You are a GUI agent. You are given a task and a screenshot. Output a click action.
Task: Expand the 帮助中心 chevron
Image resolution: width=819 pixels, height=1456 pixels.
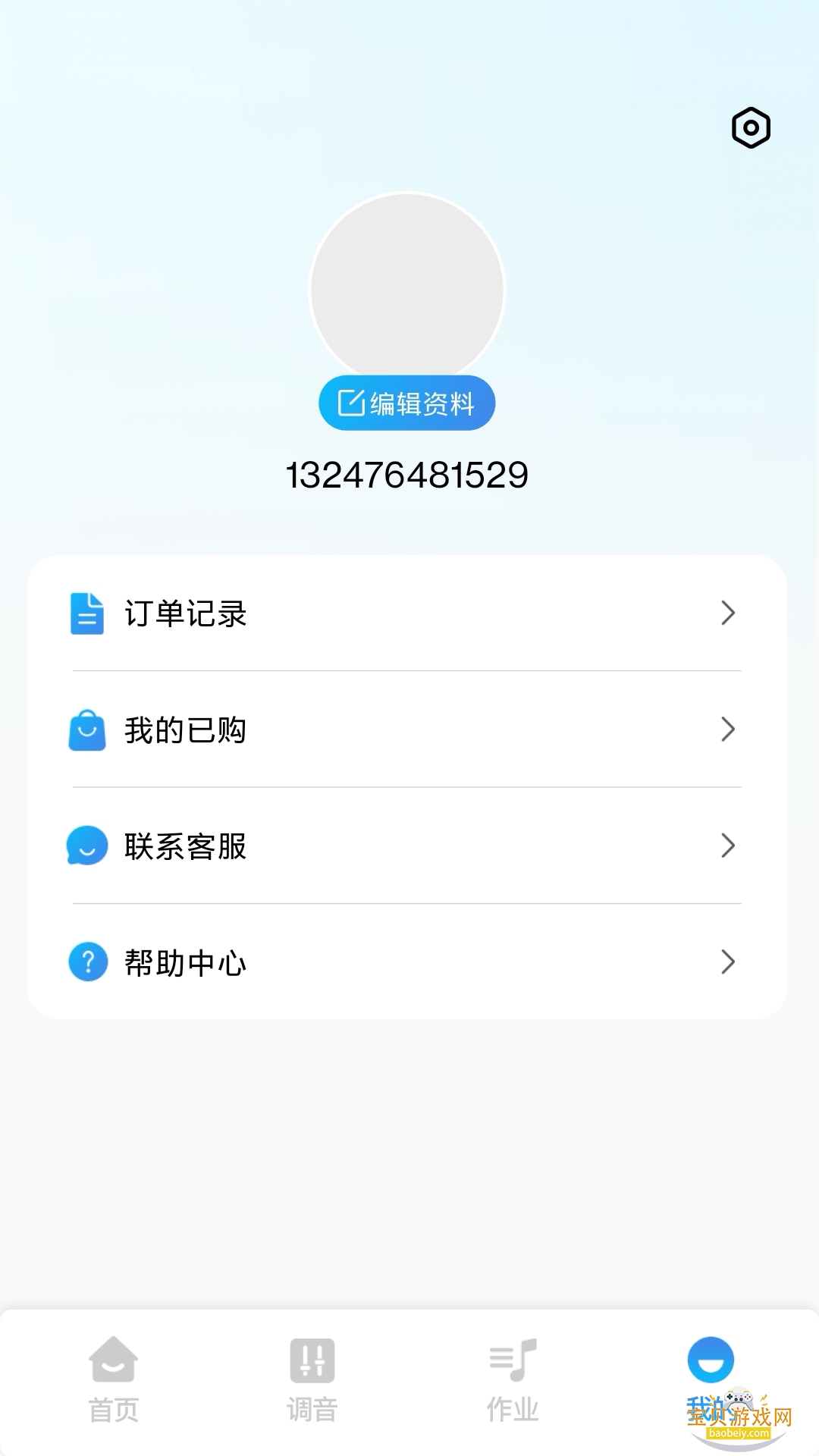coord(728,962)
